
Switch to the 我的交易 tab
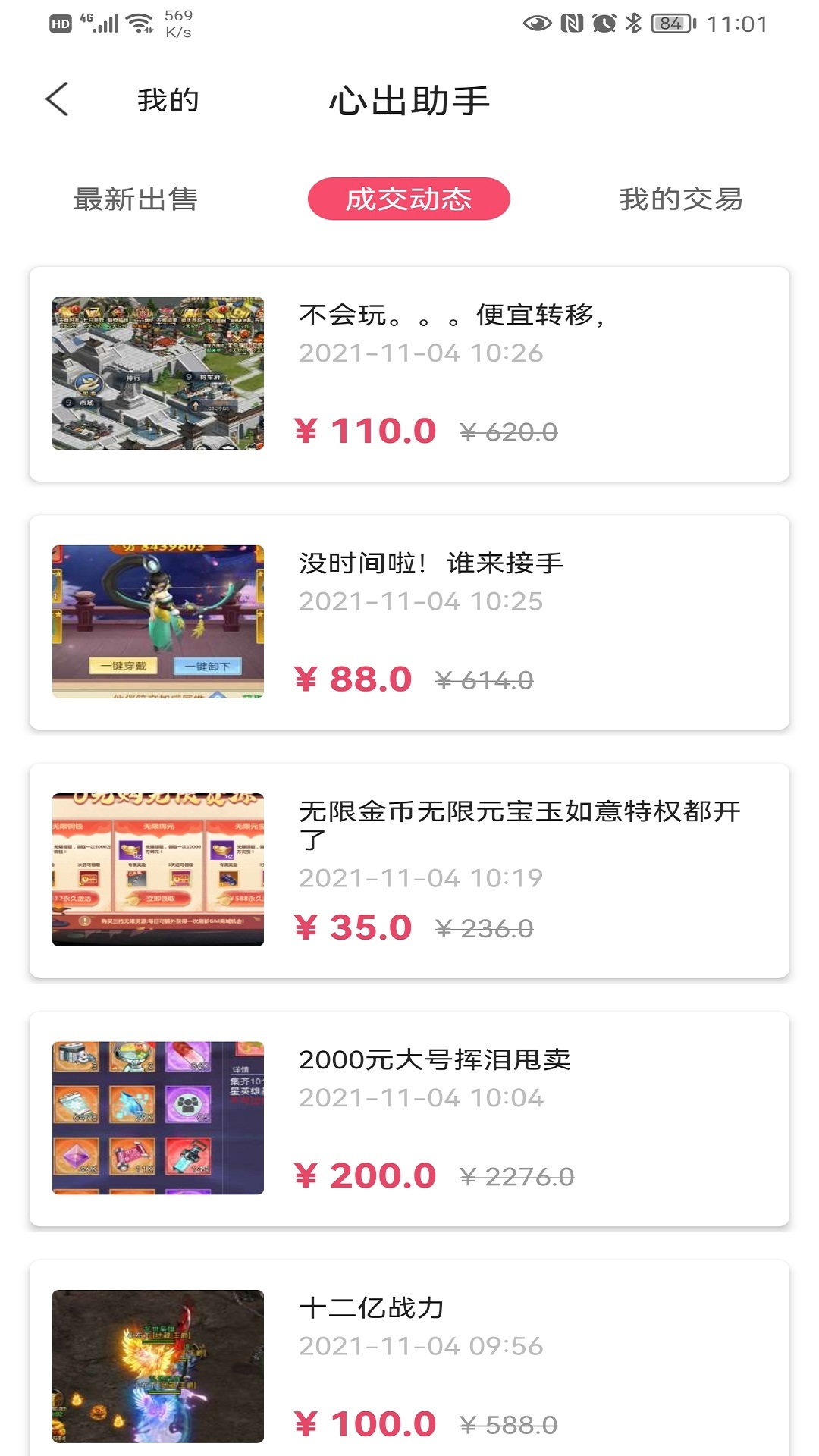tap(681, 199)
